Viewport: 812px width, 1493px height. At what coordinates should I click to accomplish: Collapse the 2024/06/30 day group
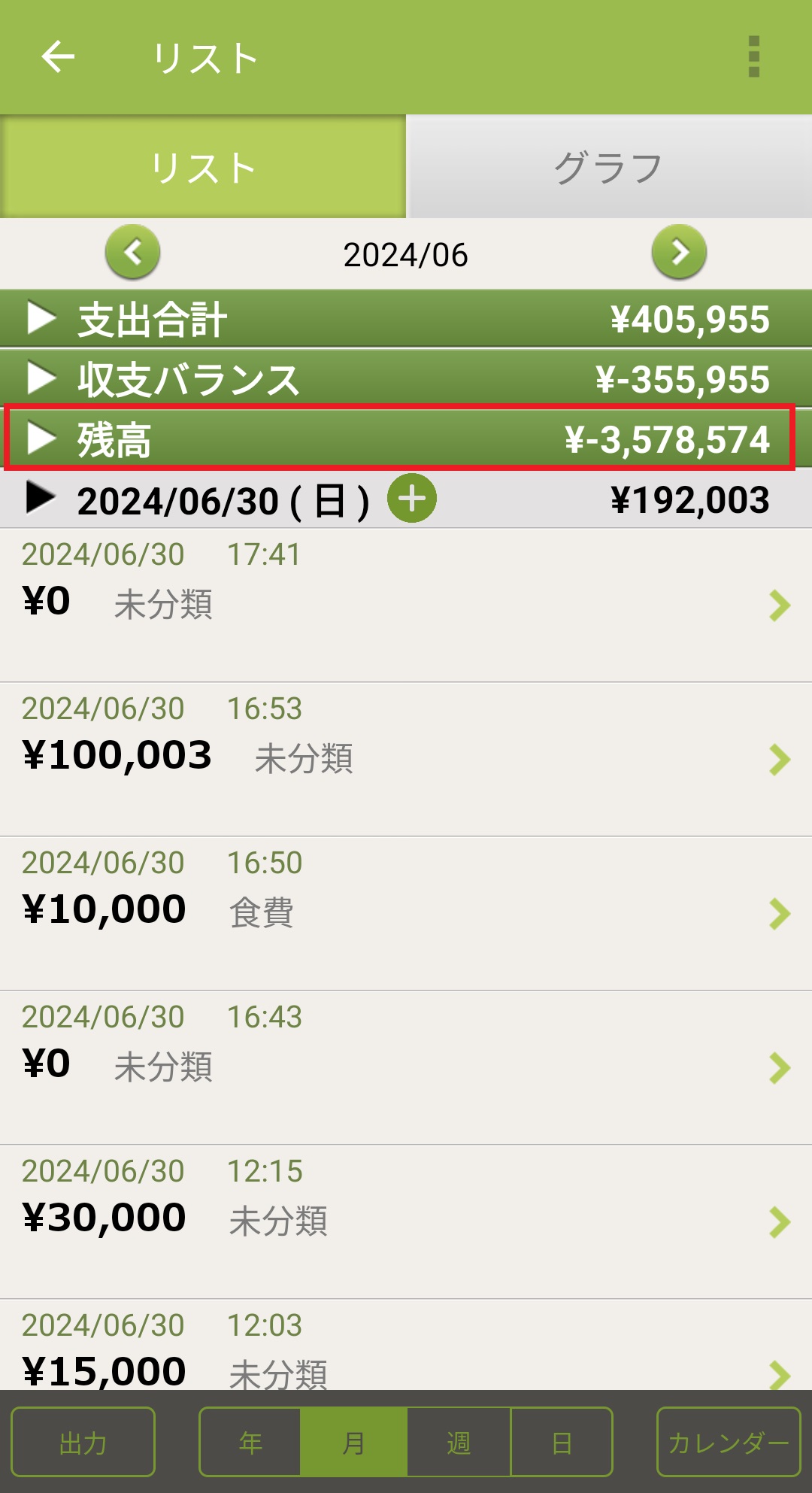pyautogui.click(x=41, y=499)
